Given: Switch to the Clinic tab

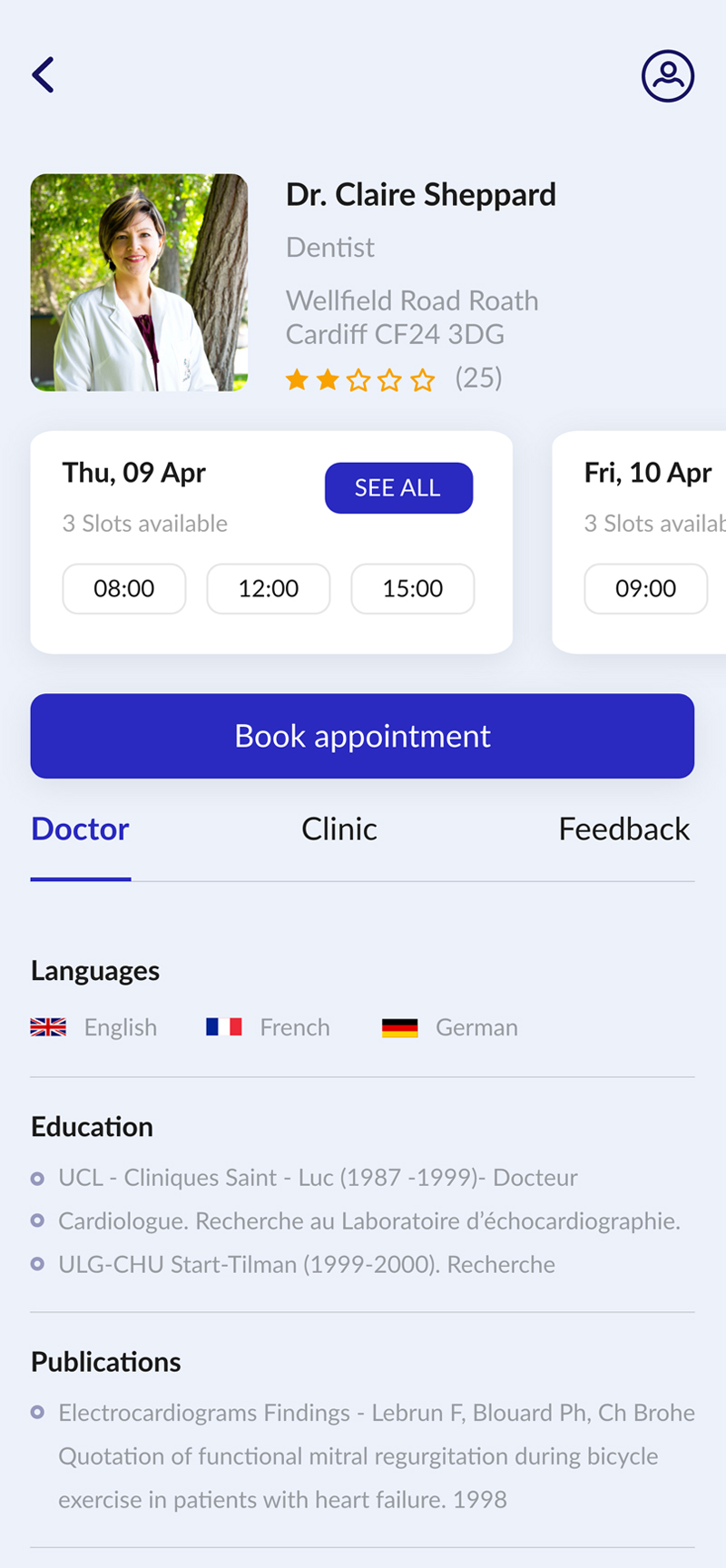Looking at the screenshot, I should (x=339, y=829).
